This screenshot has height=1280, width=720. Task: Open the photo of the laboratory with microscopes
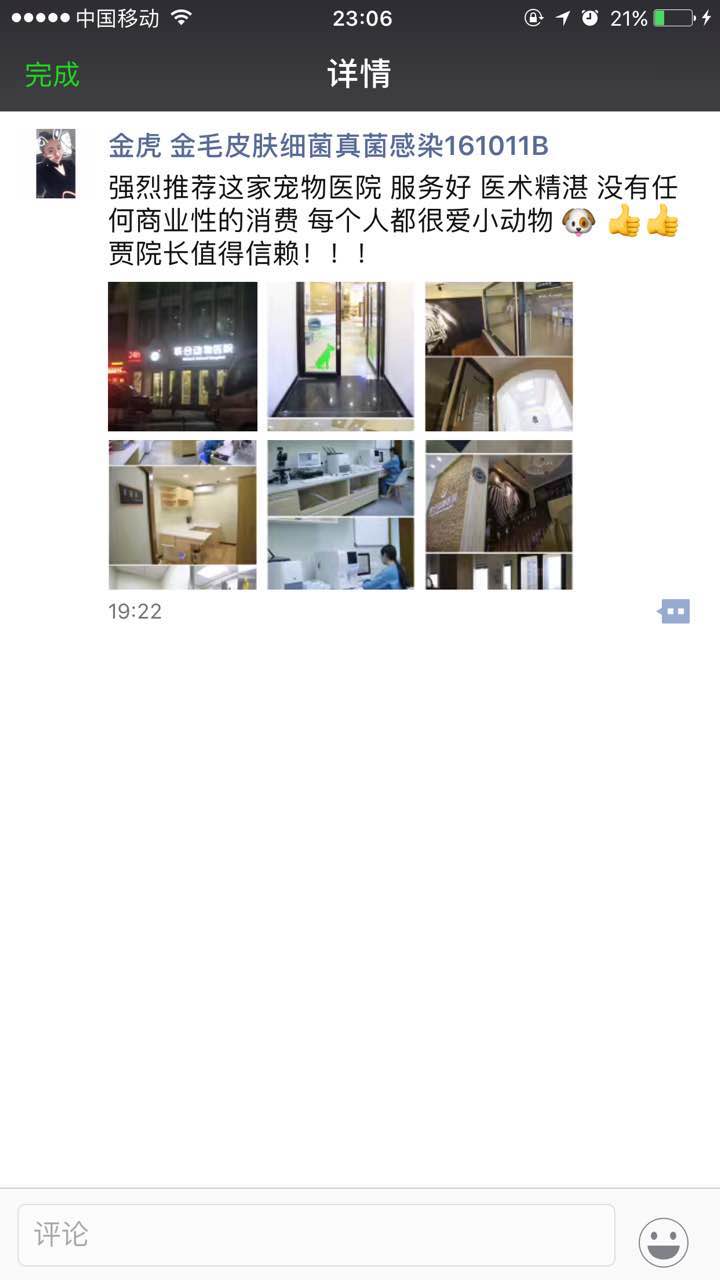[340, 515]
